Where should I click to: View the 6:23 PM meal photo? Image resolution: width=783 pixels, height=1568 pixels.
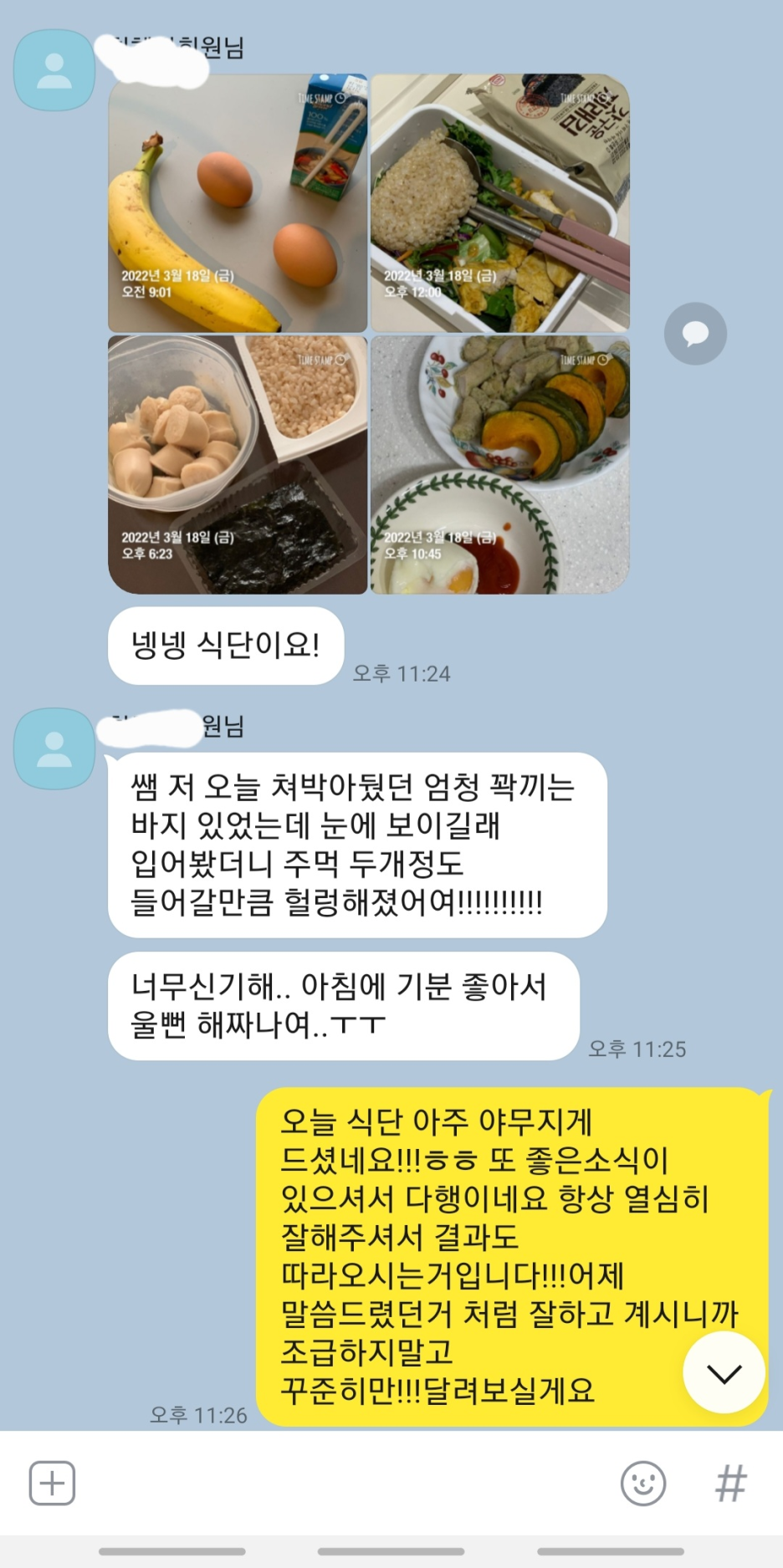point(238,465)
